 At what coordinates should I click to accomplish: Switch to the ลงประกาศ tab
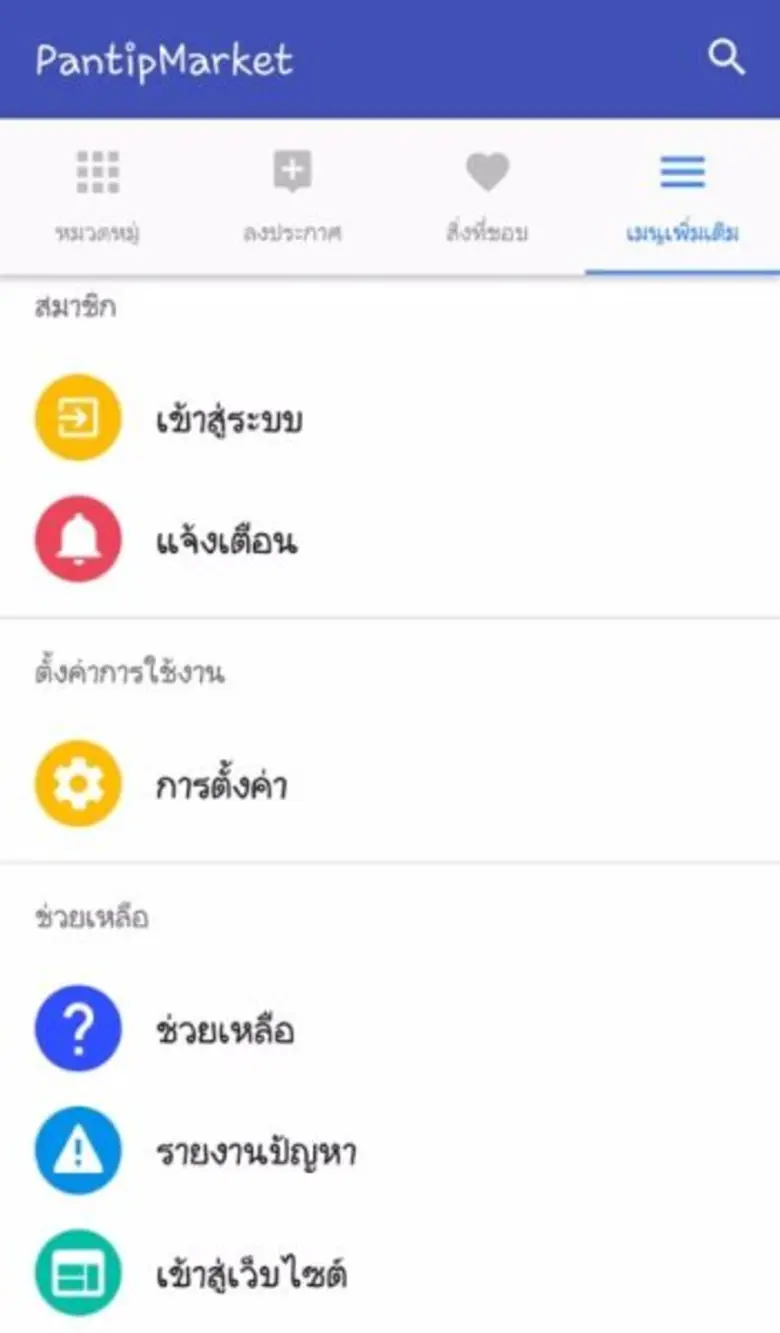click(292, 200)
